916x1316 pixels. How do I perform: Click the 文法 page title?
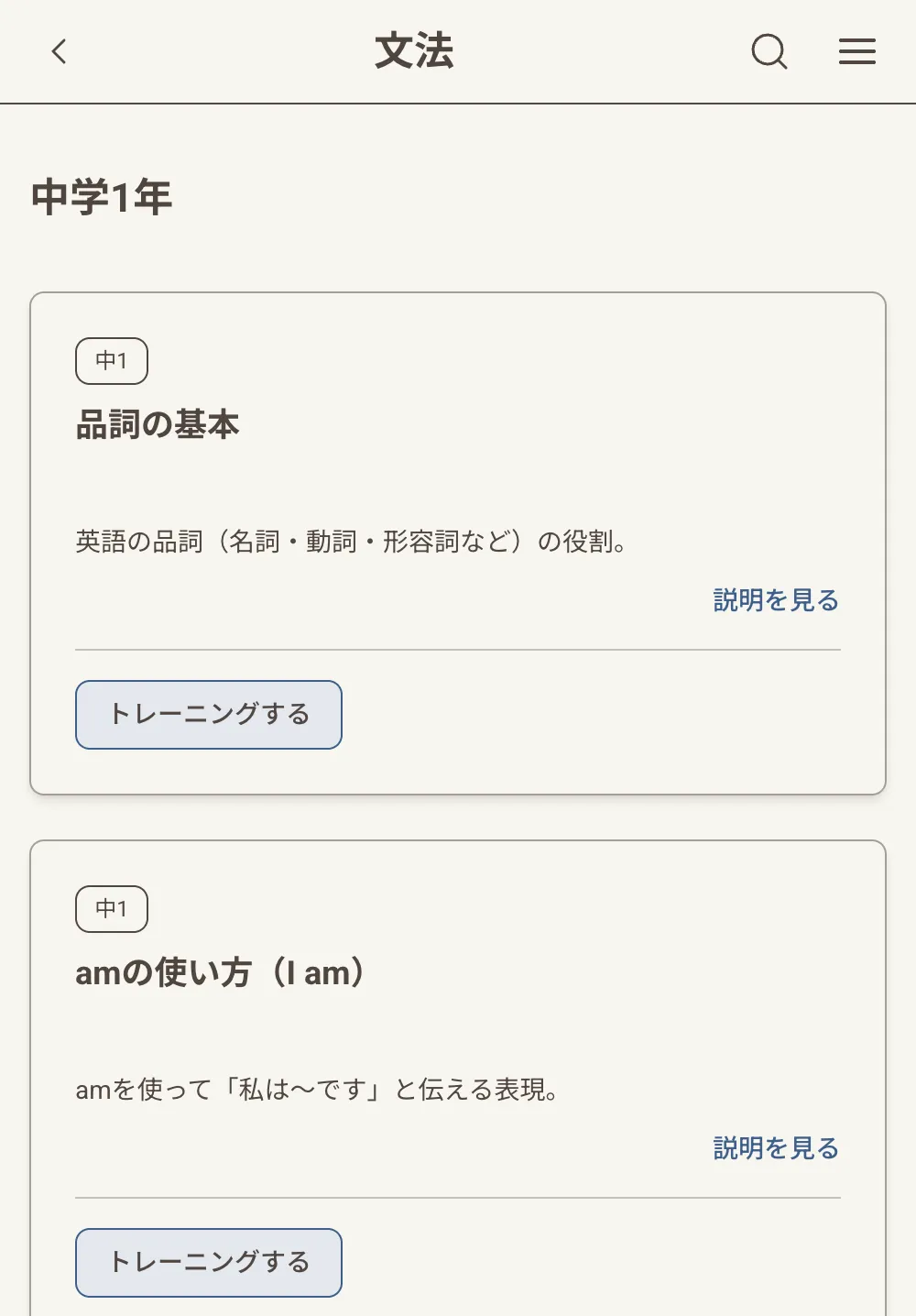coord(413,52)
